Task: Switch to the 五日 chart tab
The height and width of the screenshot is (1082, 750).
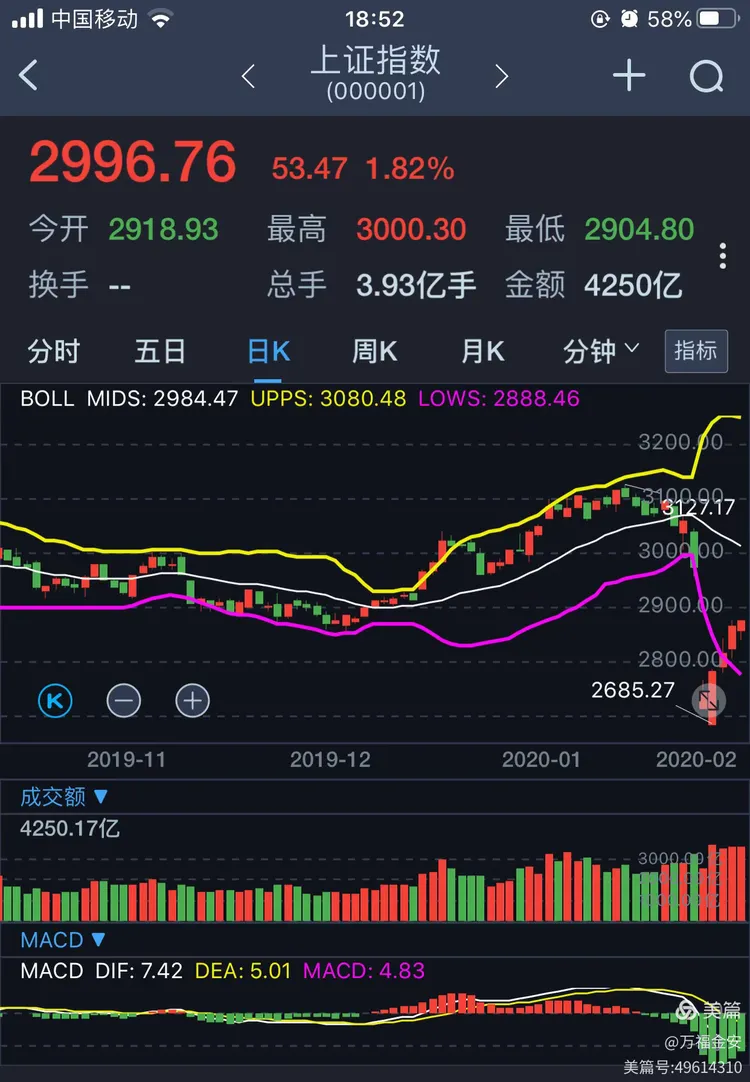Action: coord(160,351)
